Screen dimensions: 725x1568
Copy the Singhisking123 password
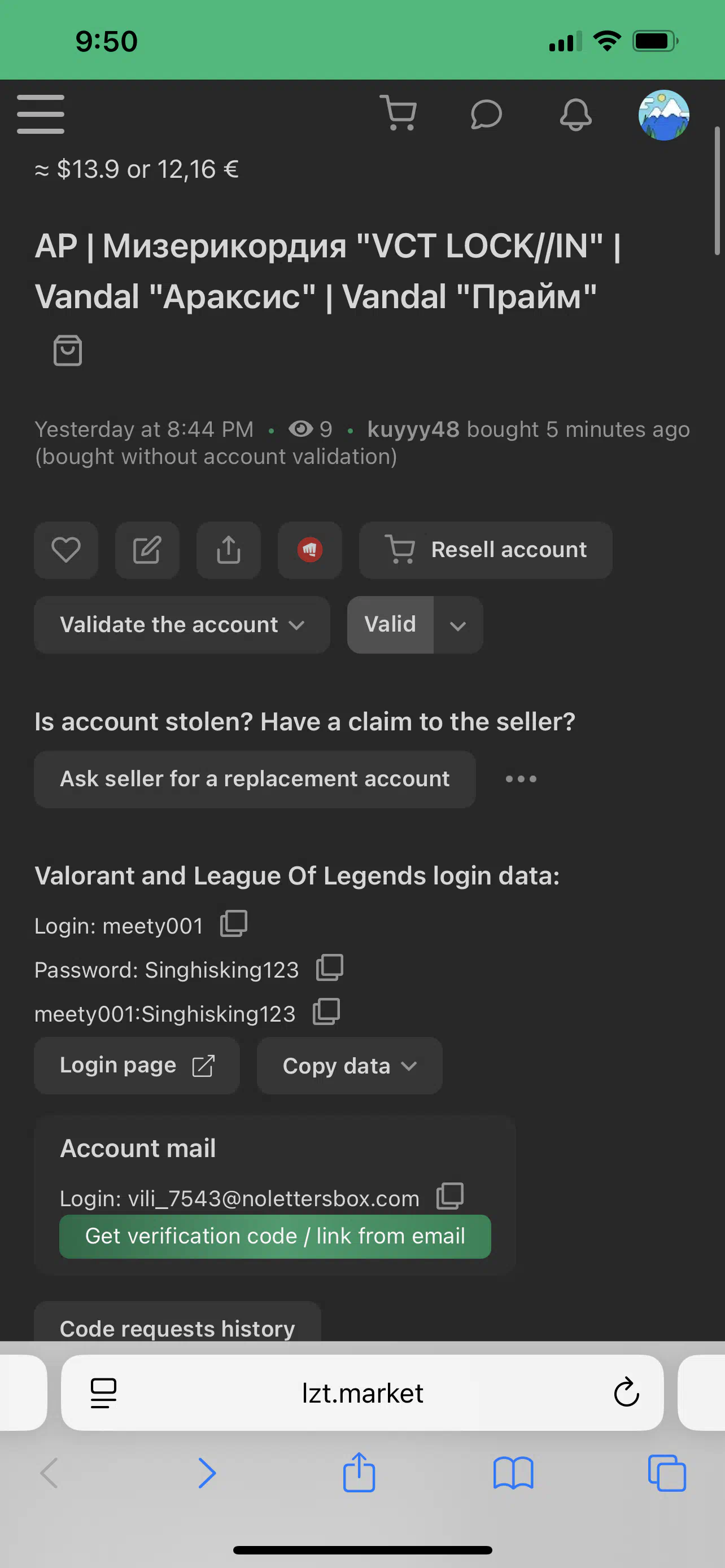pyautogui.click(x=330, y=967)
